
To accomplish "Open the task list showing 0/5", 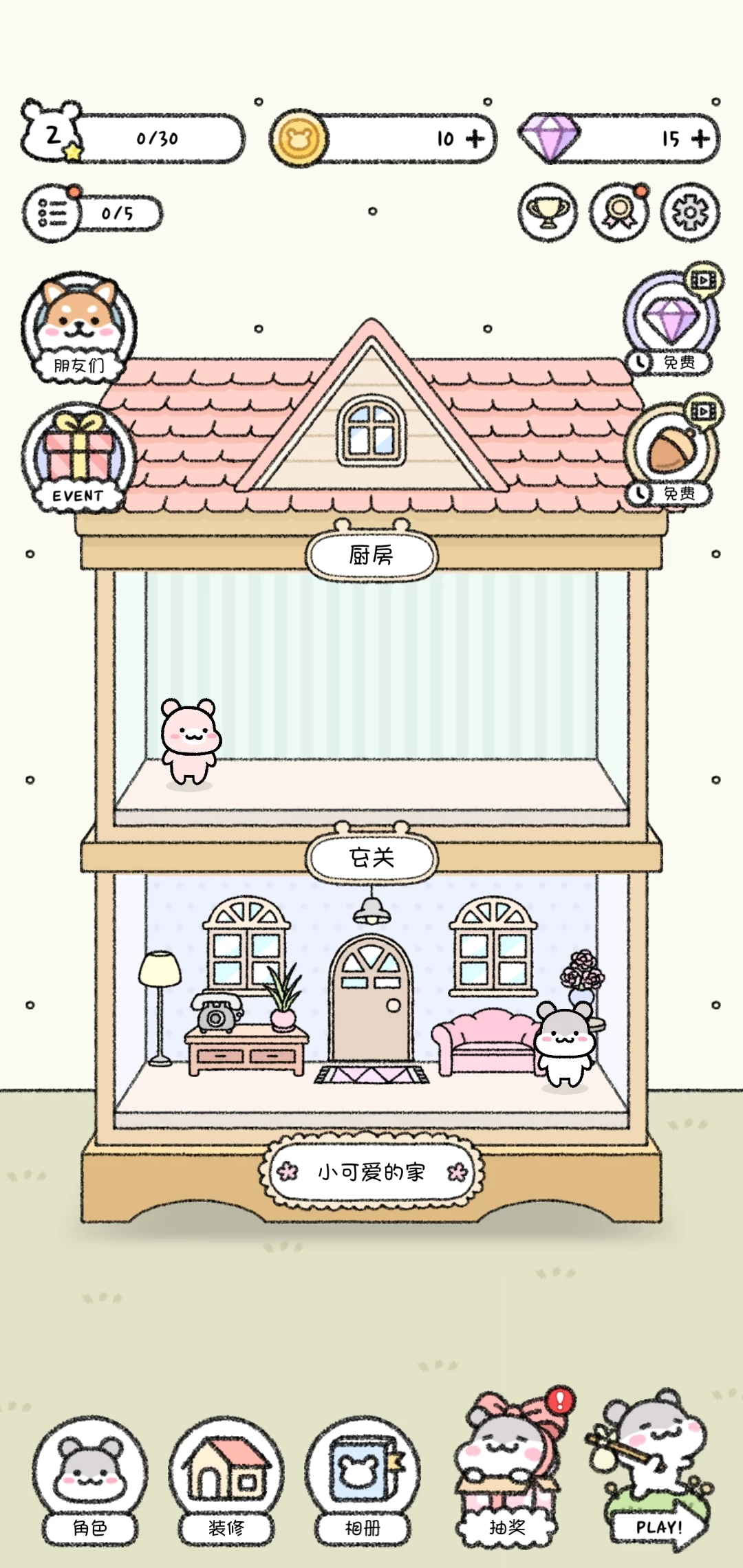I will [x=92, y=213].
